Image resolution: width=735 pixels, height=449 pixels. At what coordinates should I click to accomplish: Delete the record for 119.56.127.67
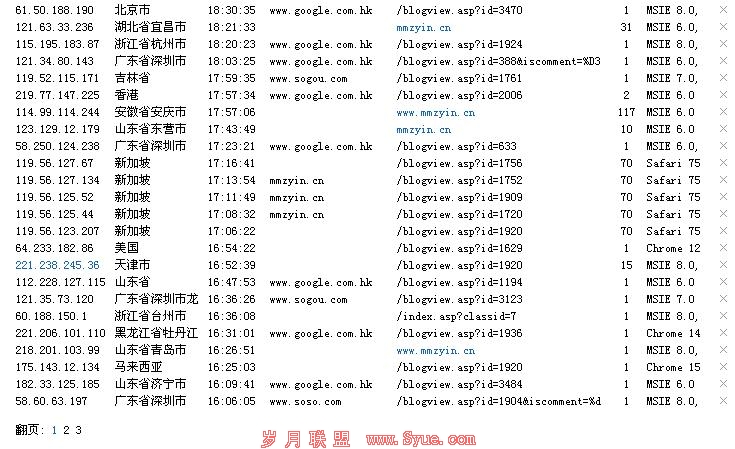[x=723, y=163]
